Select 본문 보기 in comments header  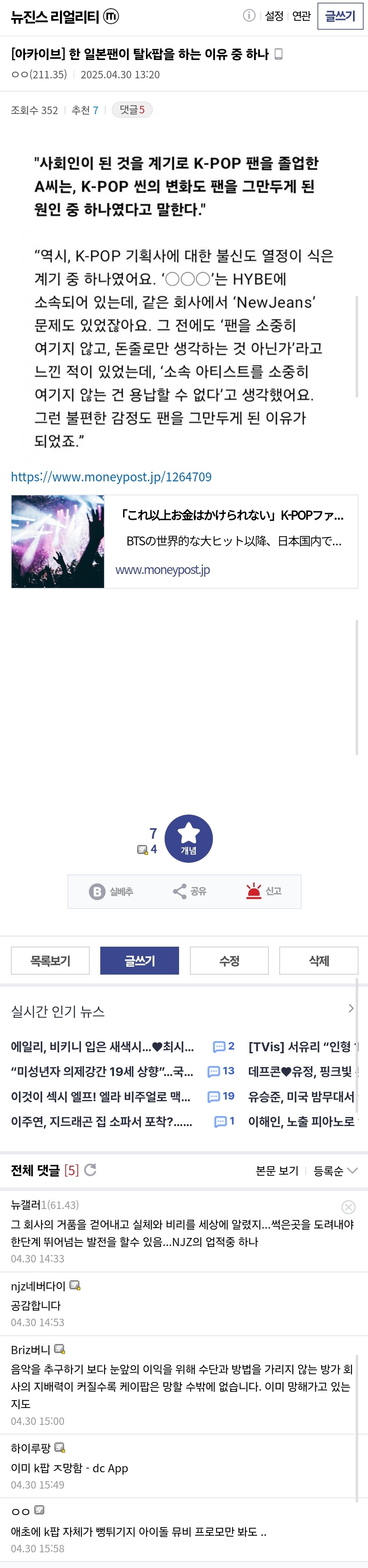coord(277,1170)
